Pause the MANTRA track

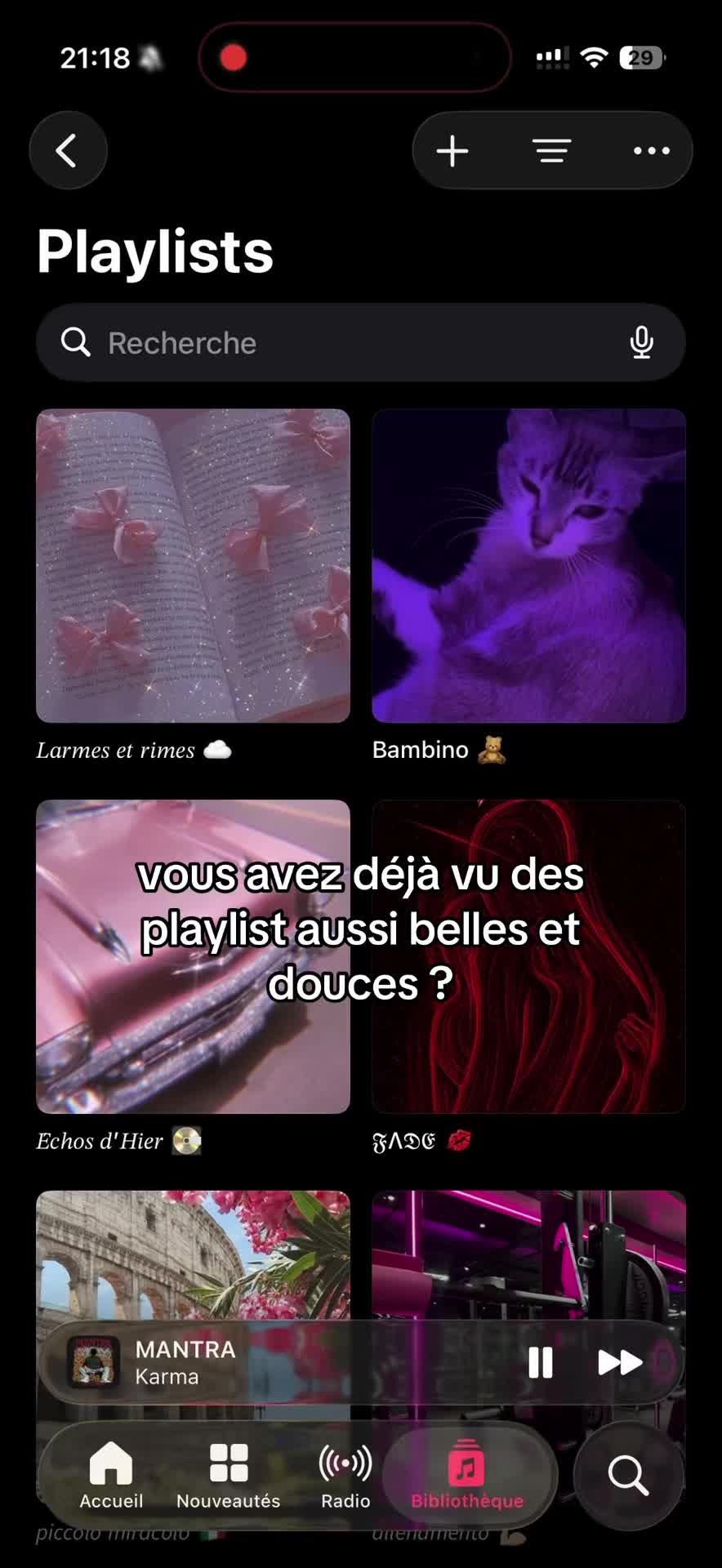[x=541, y=1362]
